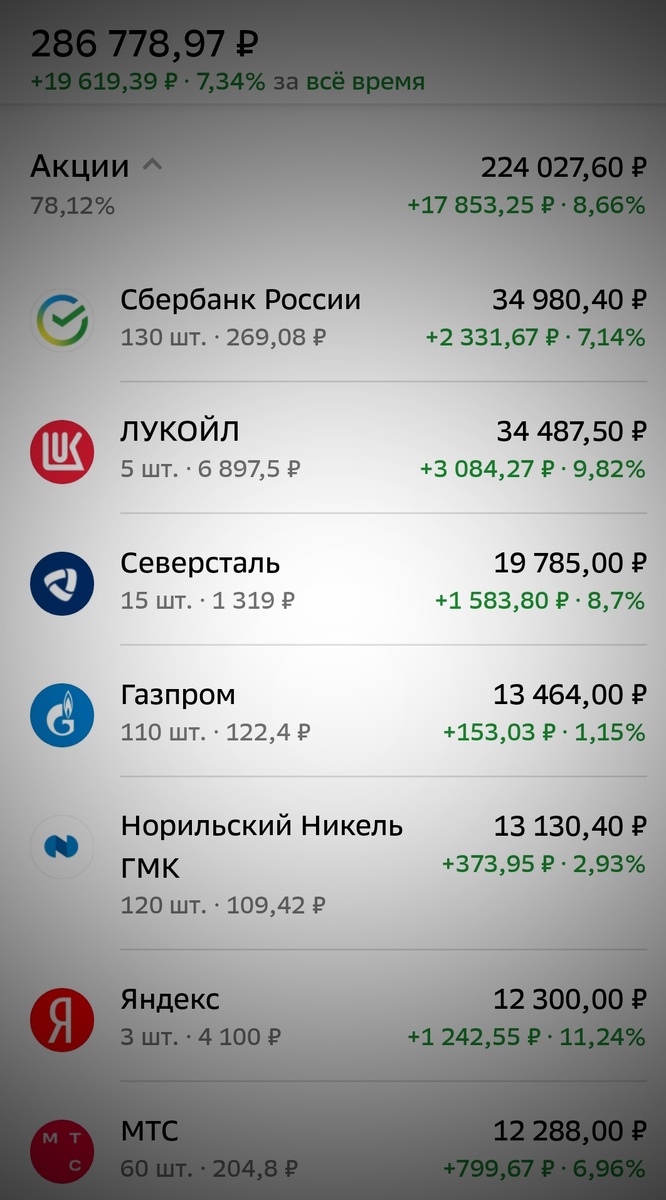Collapse the Акции section

pos(152,166)
